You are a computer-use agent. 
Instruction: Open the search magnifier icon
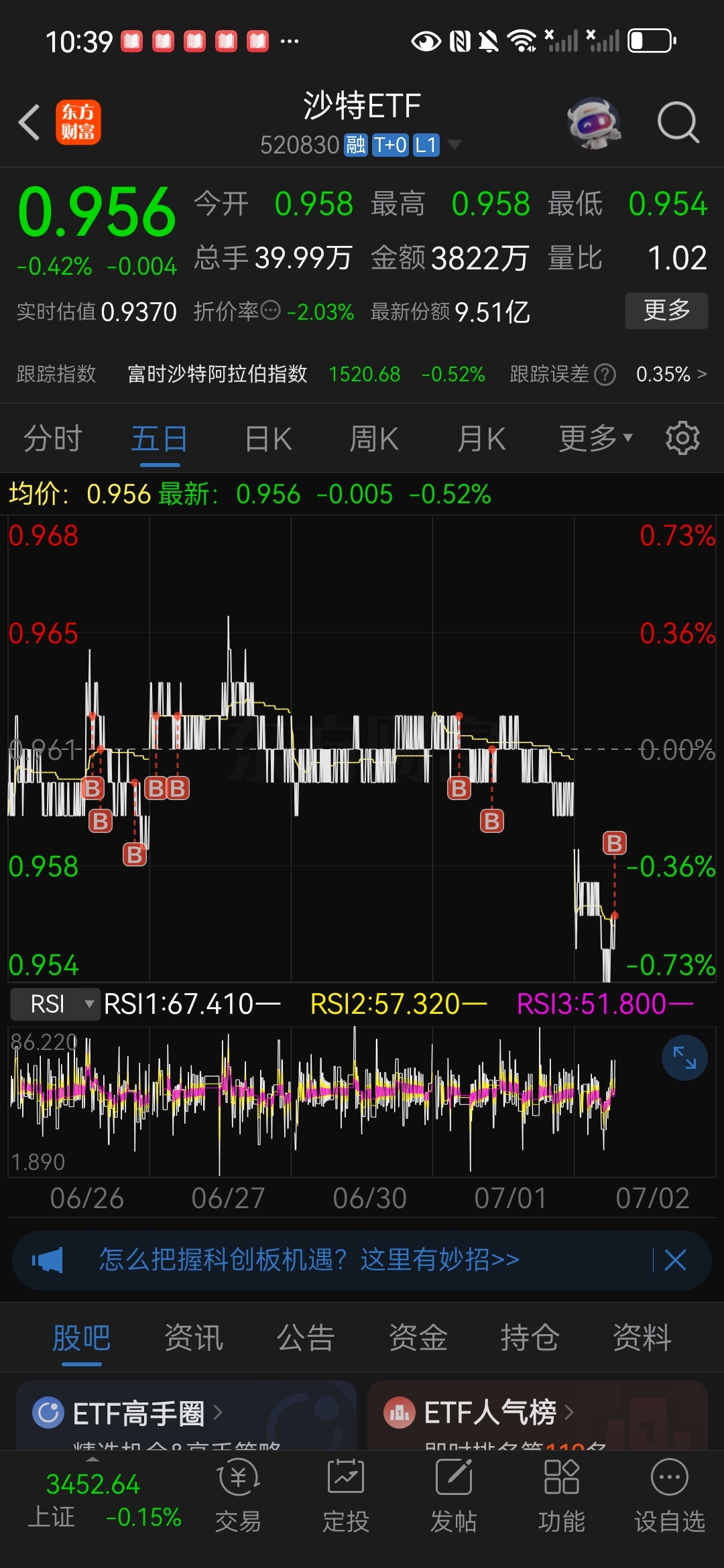pyautogui.click(x=677, y=121)
